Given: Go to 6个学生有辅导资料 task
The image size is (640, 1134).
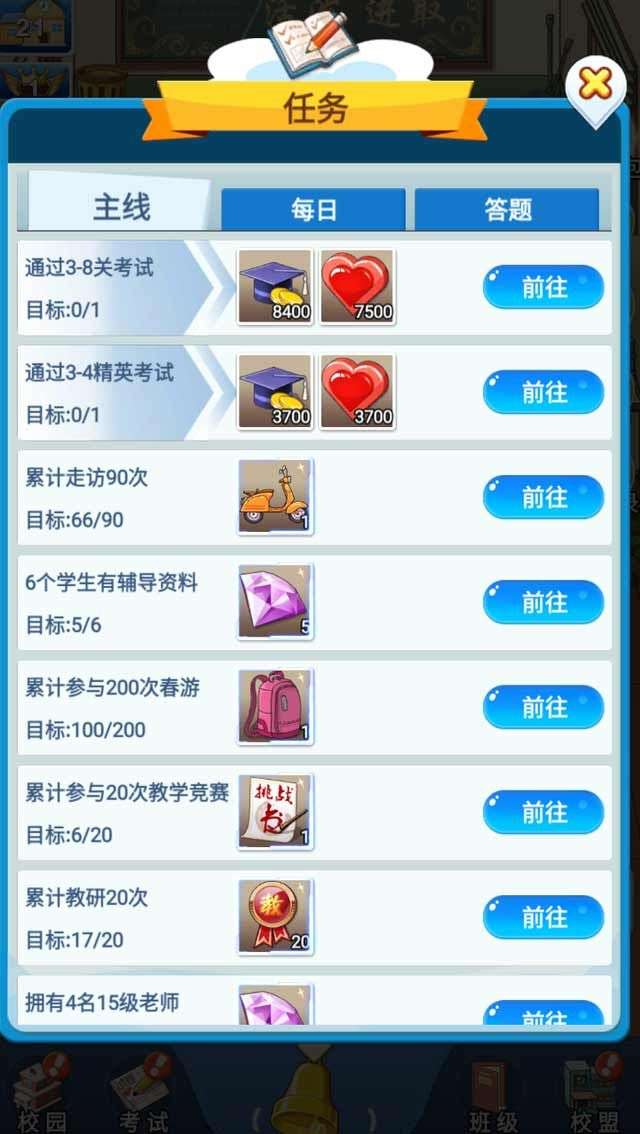Looking at the screenshot, I should click(543, 602).
